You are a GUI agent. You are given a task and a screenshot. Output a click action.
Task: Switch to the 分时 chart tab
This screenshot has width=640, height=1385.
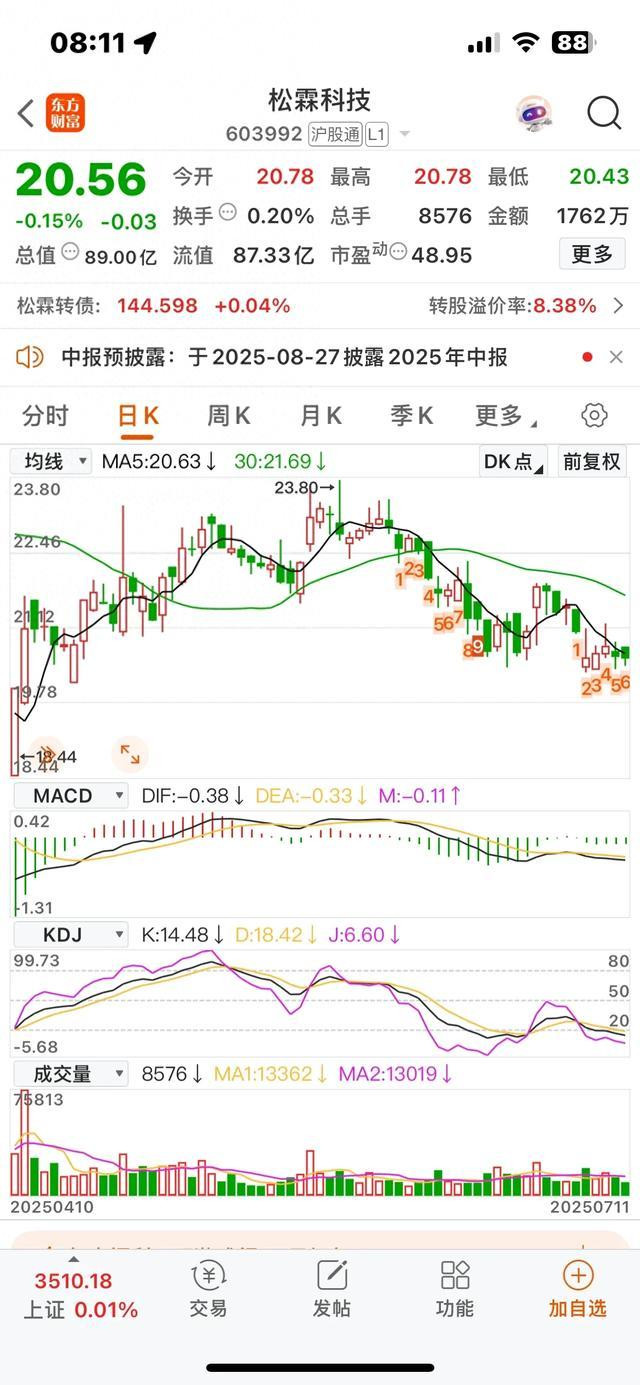tap(46, 415)
